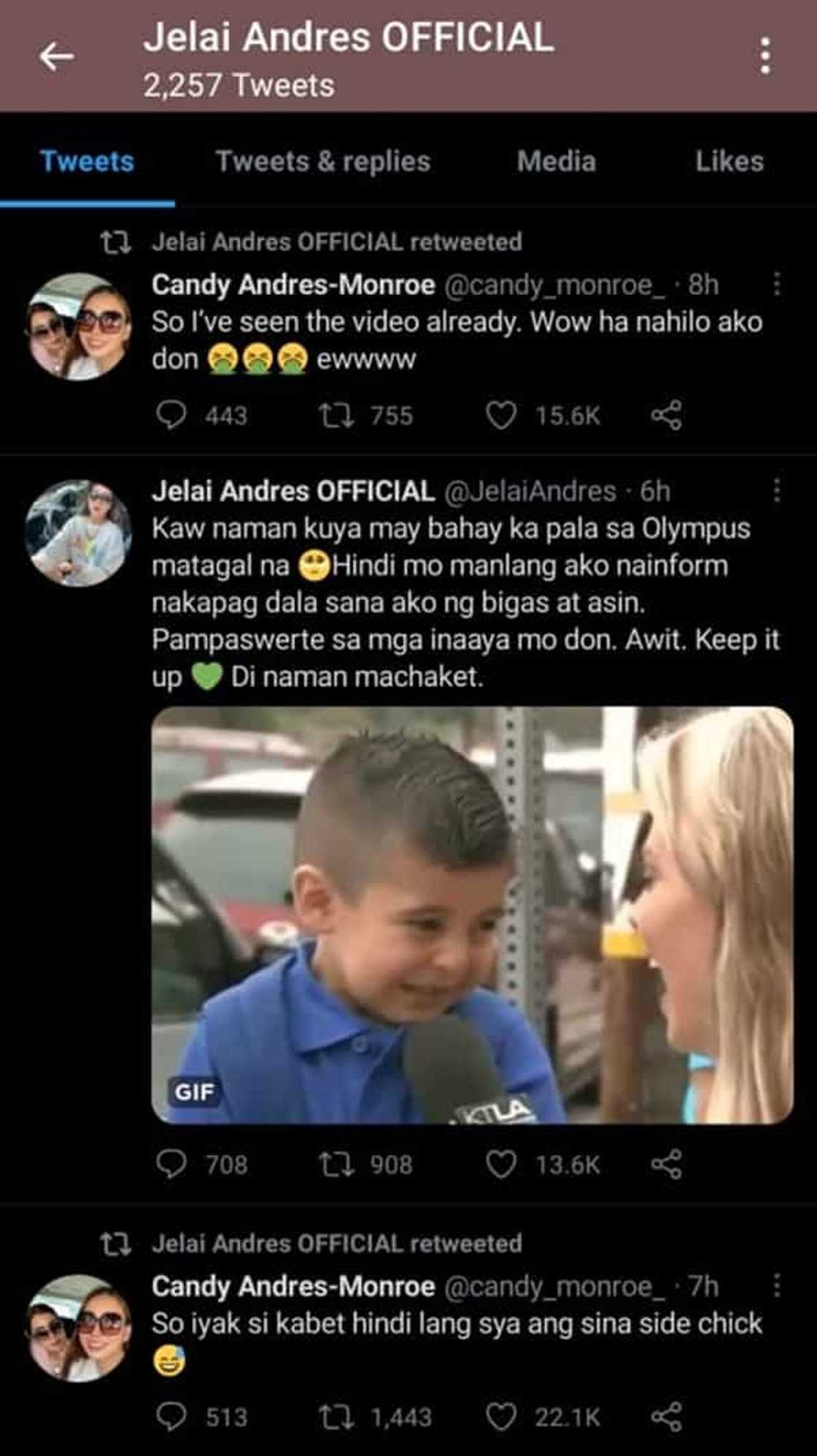
Task: Open options for Candy's 7h tweet
Action: click(x=777, y=1285)
